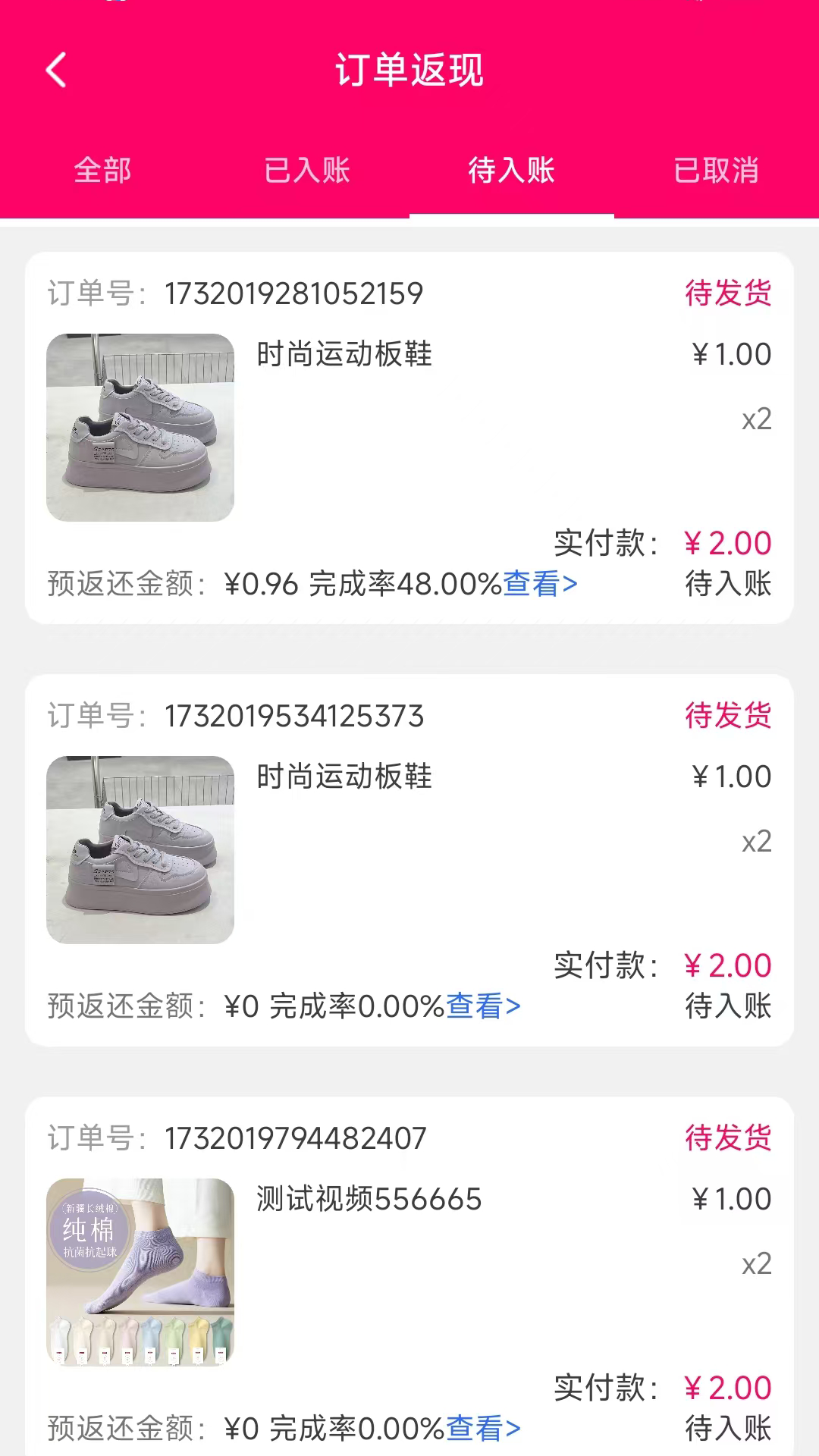Switch to the 已取消 tab
The image size is (819, 1456).
click(716, 171)
